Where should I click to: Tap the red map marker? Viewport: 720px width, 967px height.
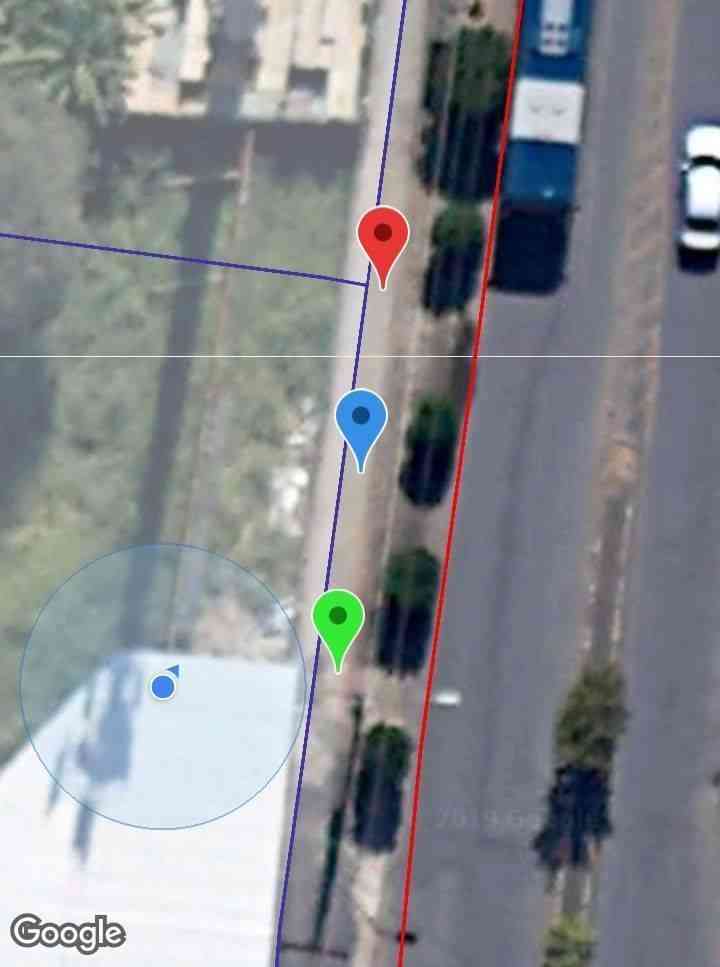coord(383,238)
